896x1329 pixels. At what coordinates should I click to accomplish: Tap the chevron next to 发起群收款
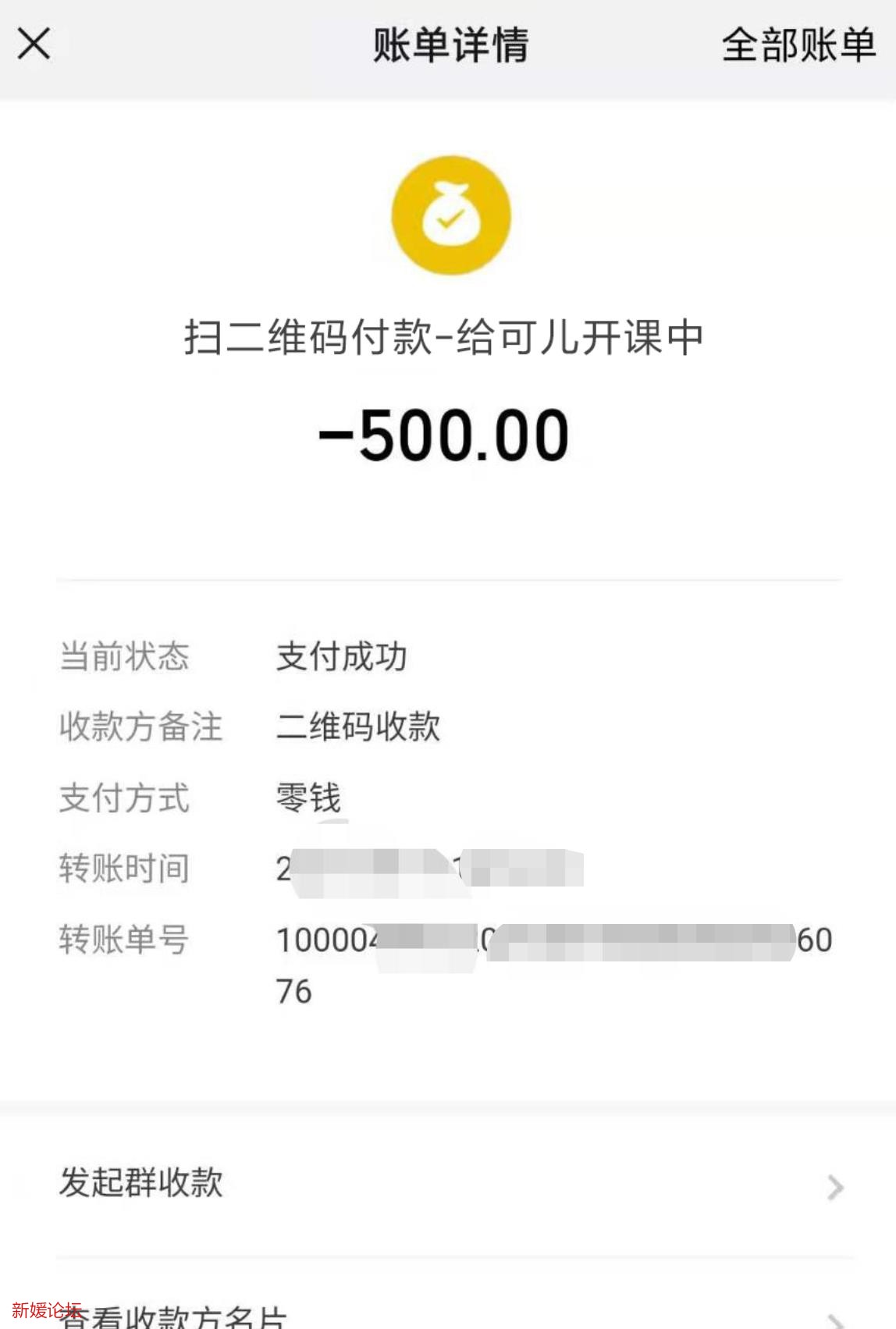pos(834,1185)
